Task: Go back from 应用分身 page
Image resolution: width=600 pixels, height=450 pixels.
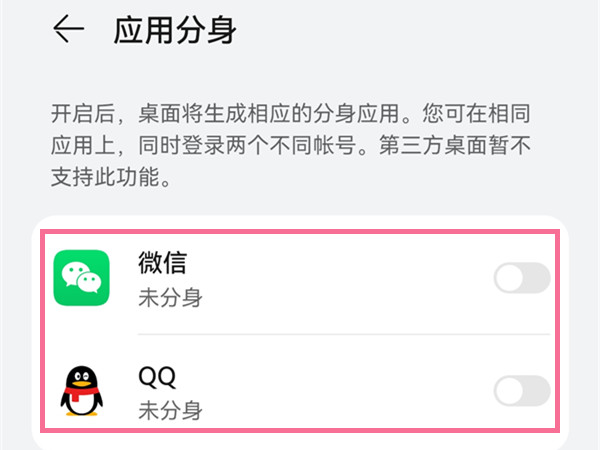Action: (68, 31)
